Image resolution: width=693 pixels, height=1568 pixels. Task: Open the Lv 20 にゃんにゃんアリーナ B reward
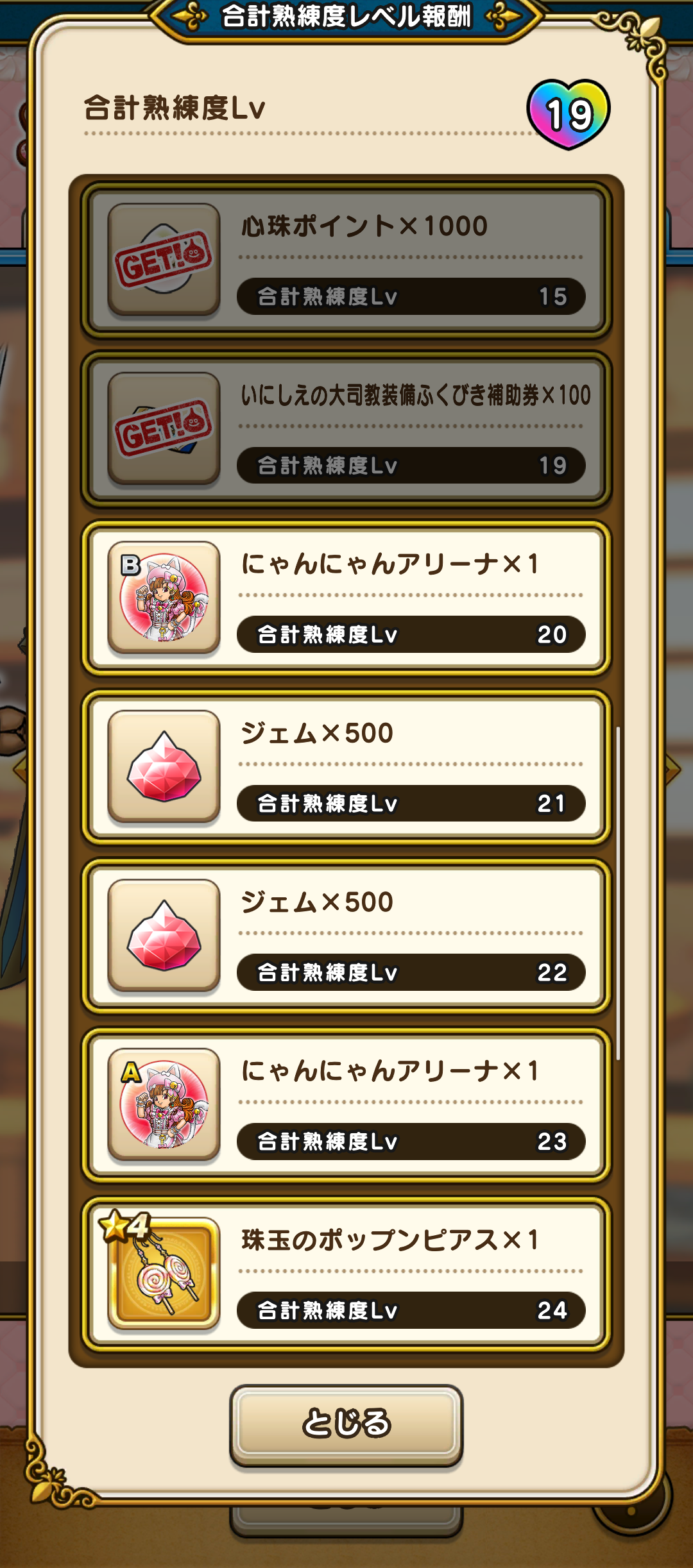(x=346, y=598)
